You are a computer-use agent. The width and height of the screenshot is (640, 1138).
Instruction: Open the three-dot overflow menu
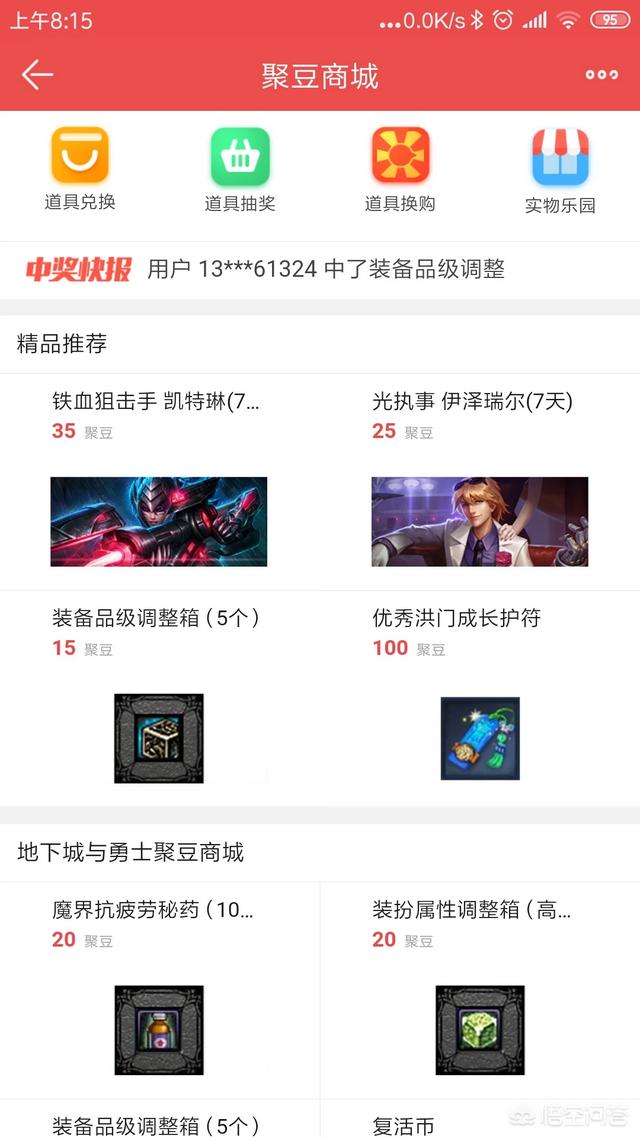pos(602,75)
